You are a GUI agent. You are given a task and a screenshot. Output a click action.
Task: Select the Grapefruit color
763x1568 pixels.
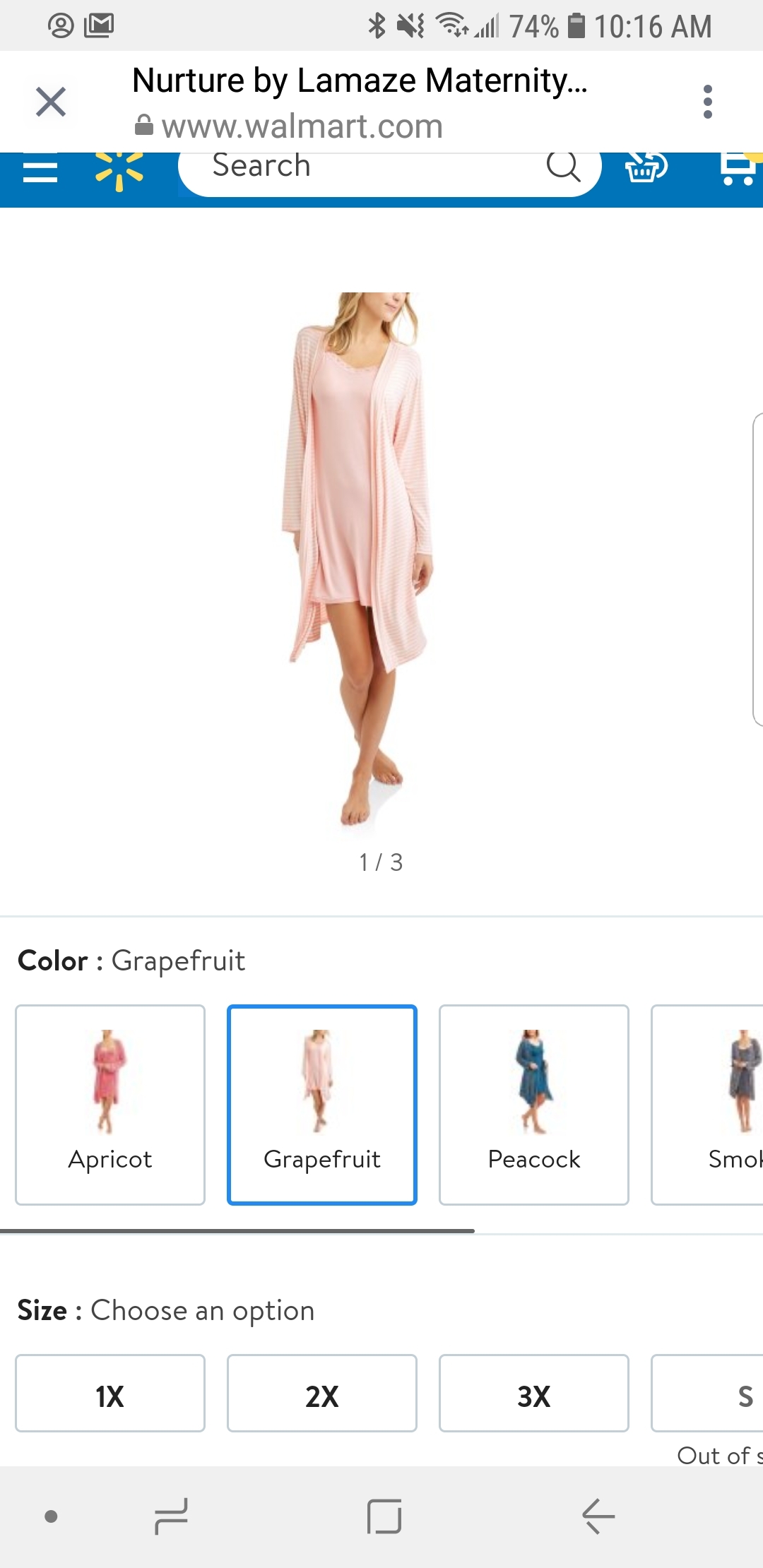tap(322, 1105)
